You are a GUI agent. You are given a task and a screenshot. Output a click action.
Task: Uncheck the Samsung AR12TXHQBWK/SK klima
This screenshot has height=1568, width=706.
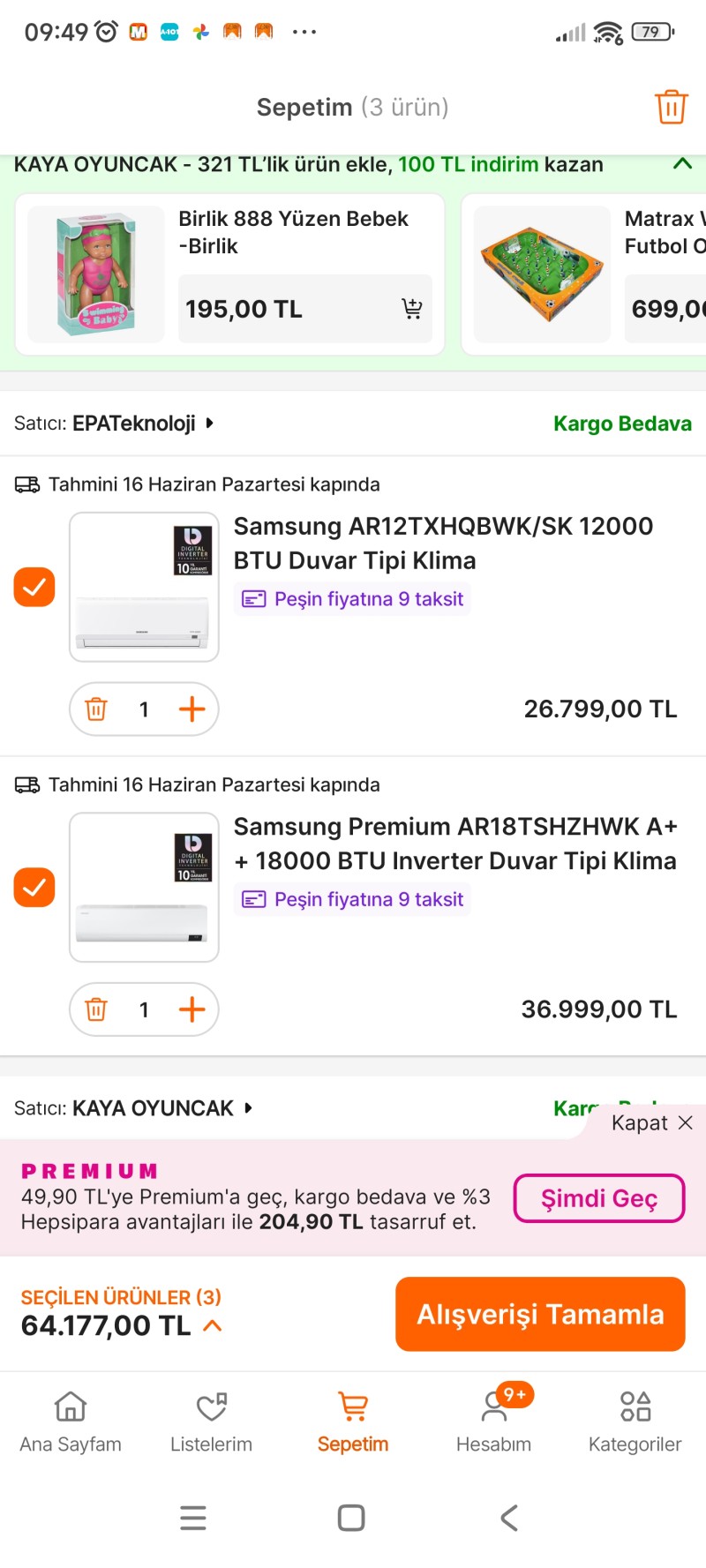click(34, 587)
